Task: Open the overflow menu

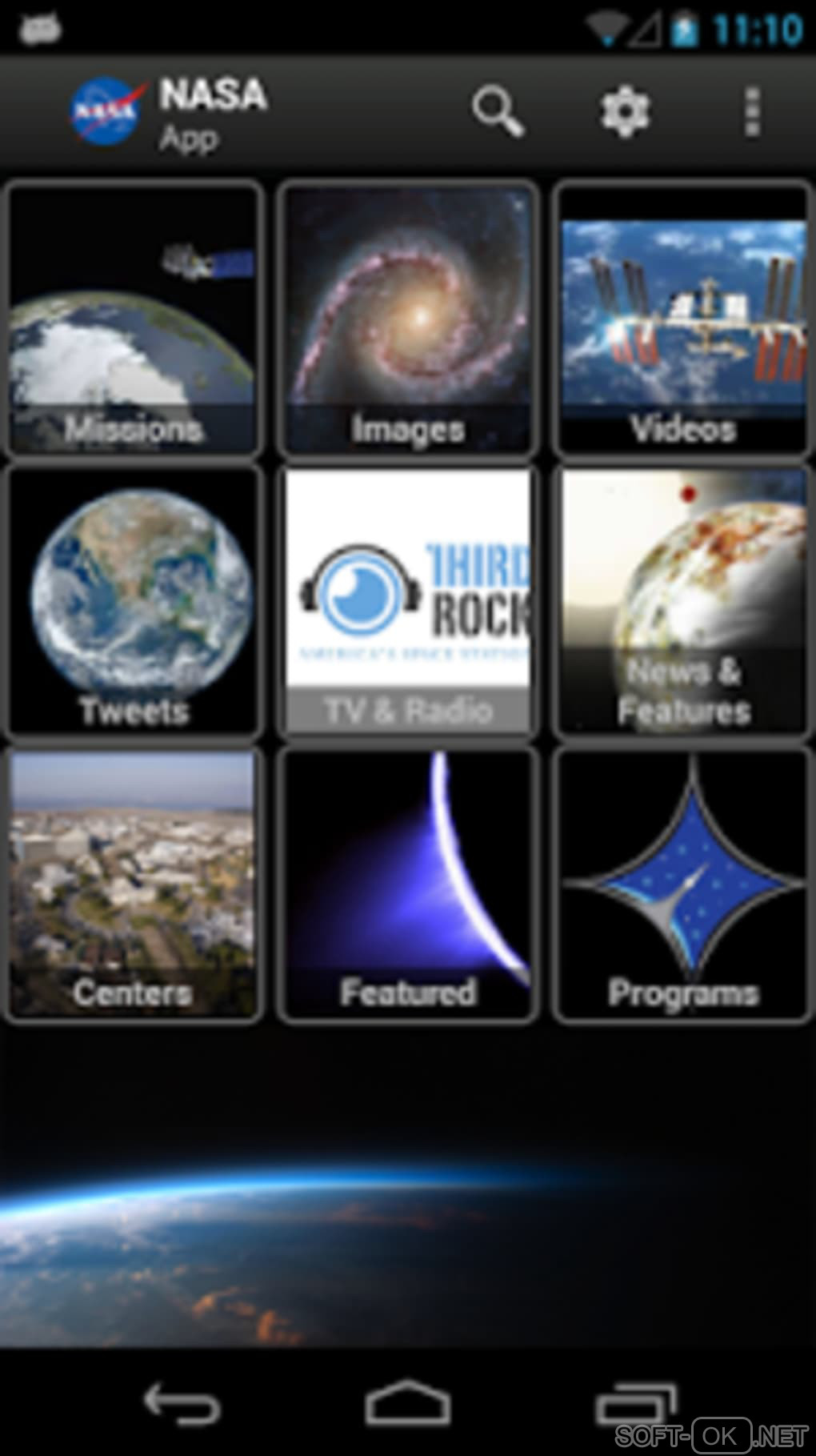Action: click(751, 112)
